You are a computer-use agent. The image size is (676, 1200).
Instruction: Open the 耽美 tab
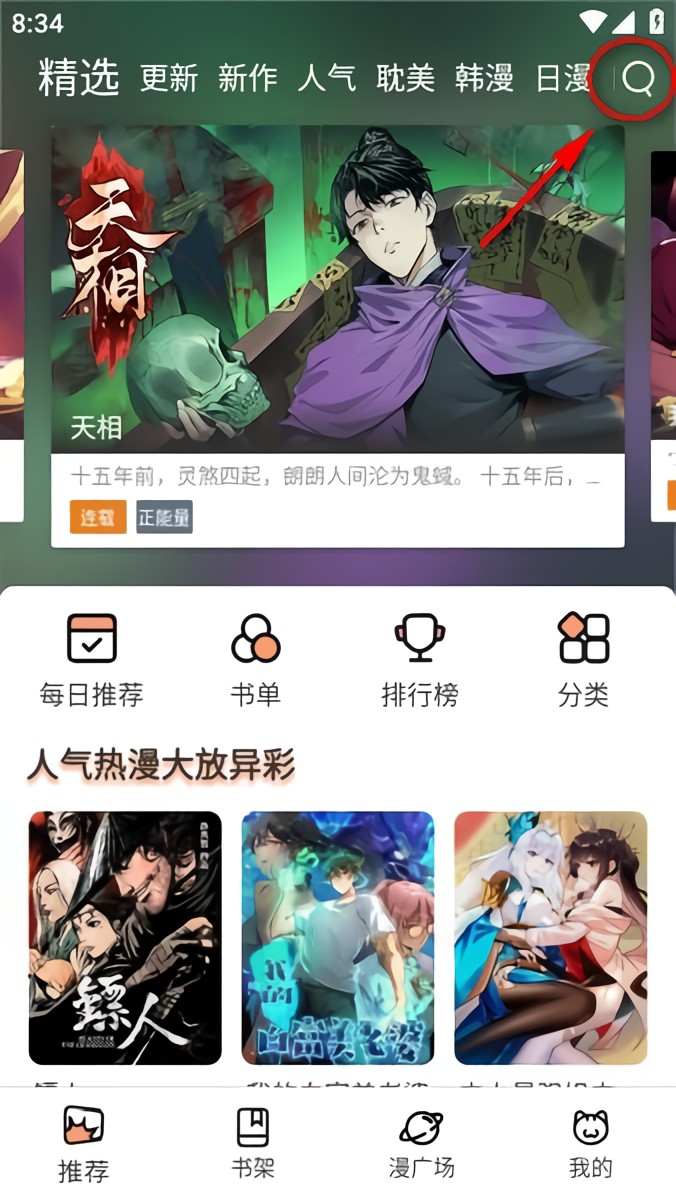pyautogui.click(x=406, y=78)
